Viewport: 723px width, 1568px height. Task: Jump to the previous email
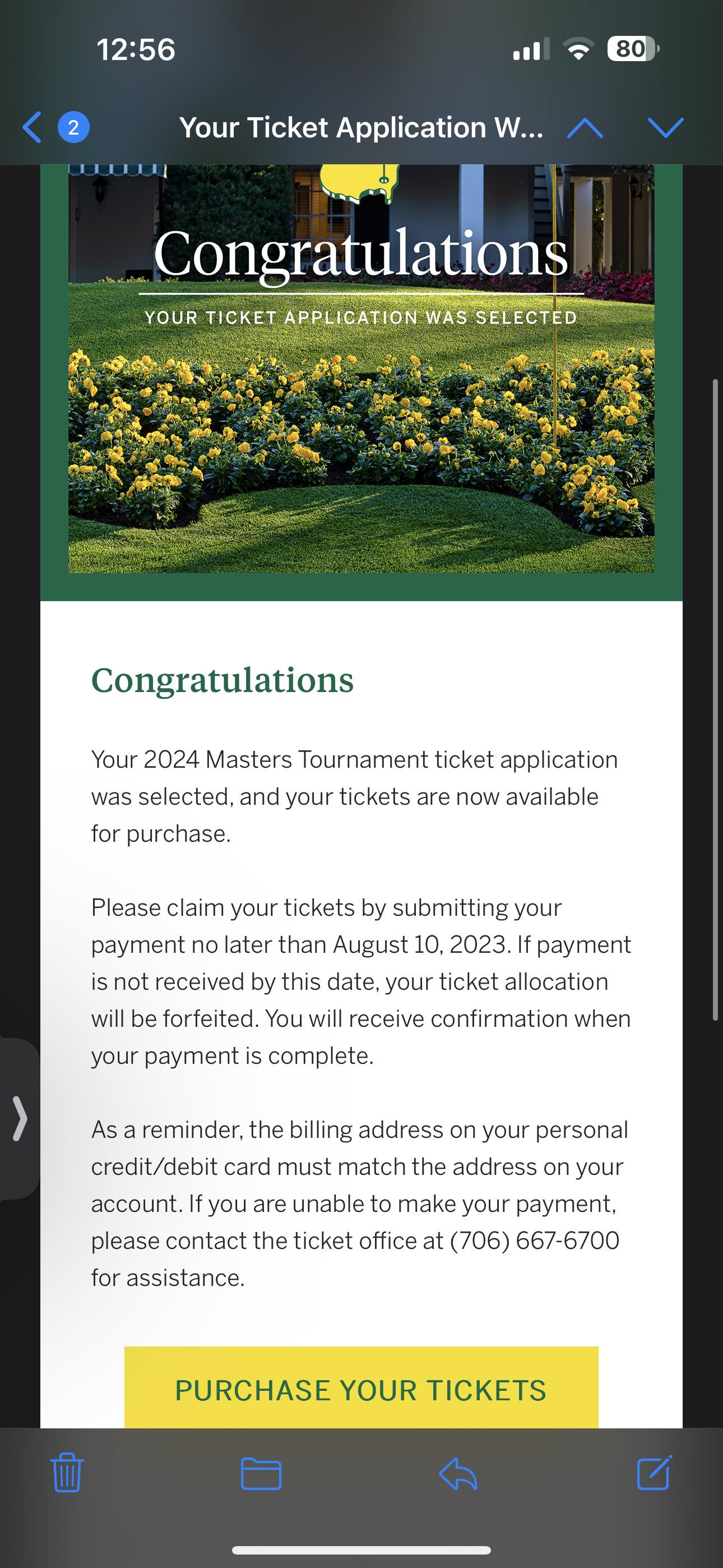click(585, 128)
